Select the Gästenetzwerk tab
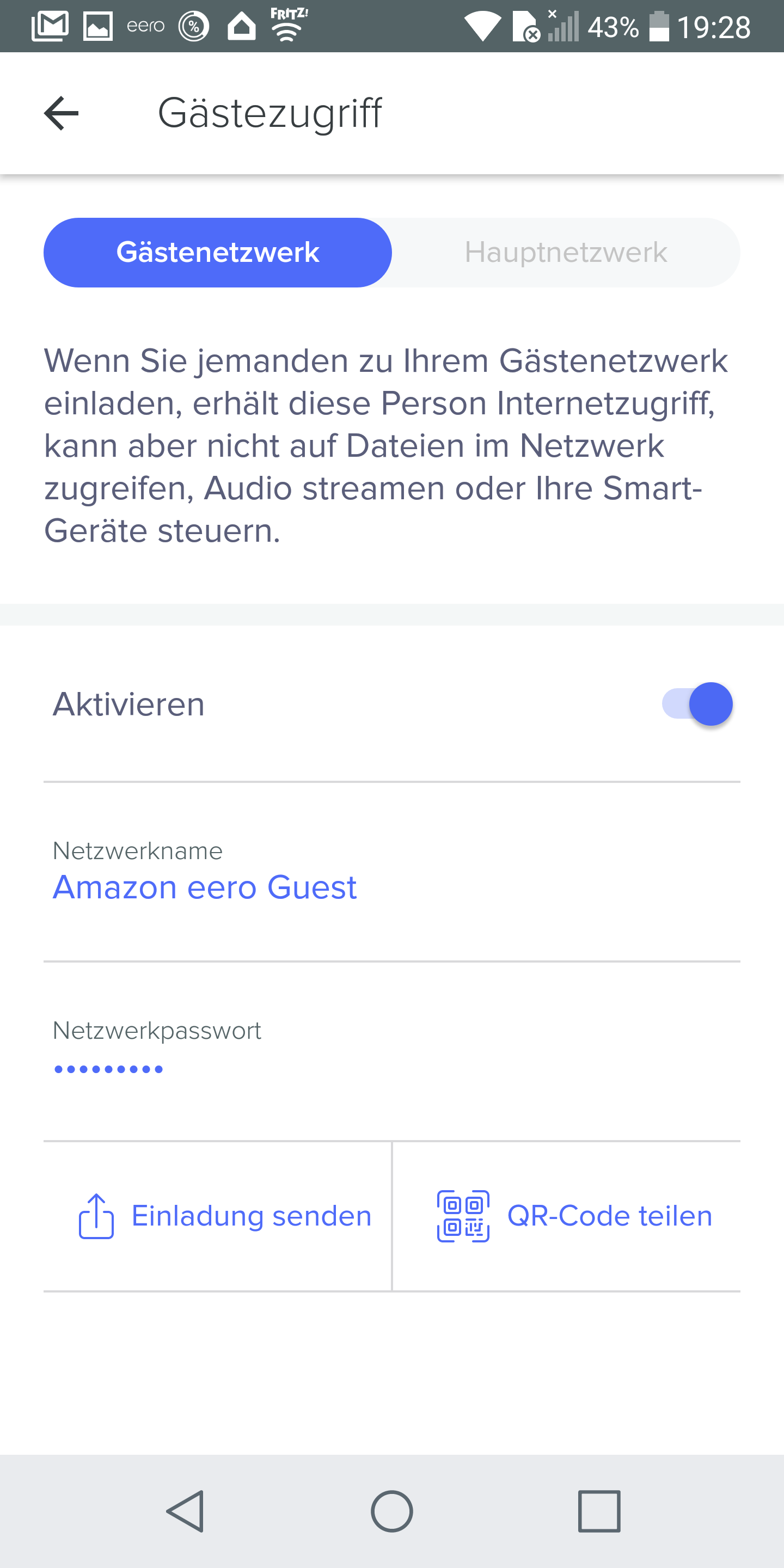The image size is (784, 1568). 218,253
